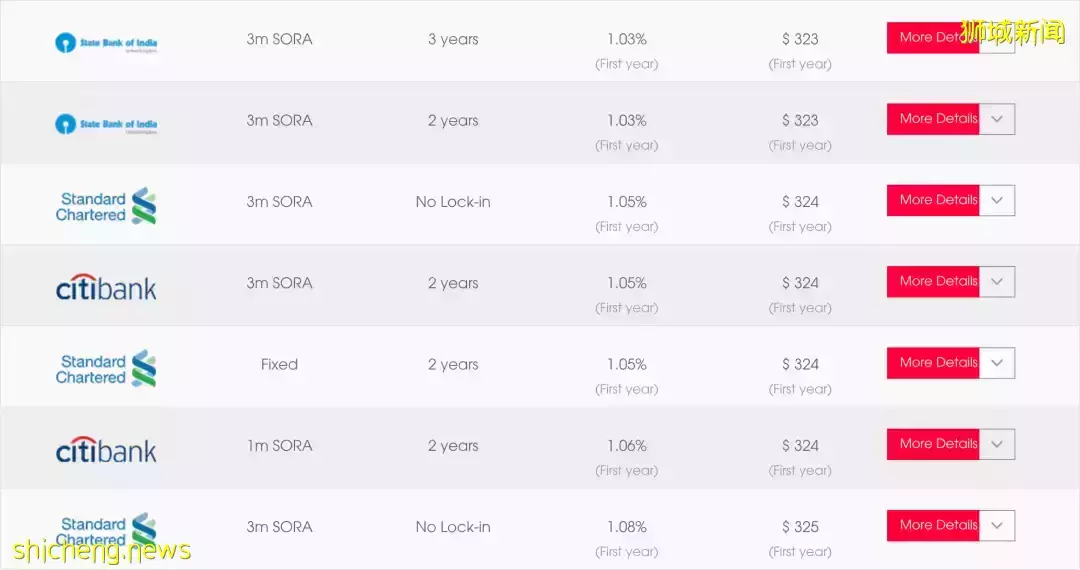Expand the Citibank 3m SORA row chevron
The image size is (1080, 570).
[997, 281]
